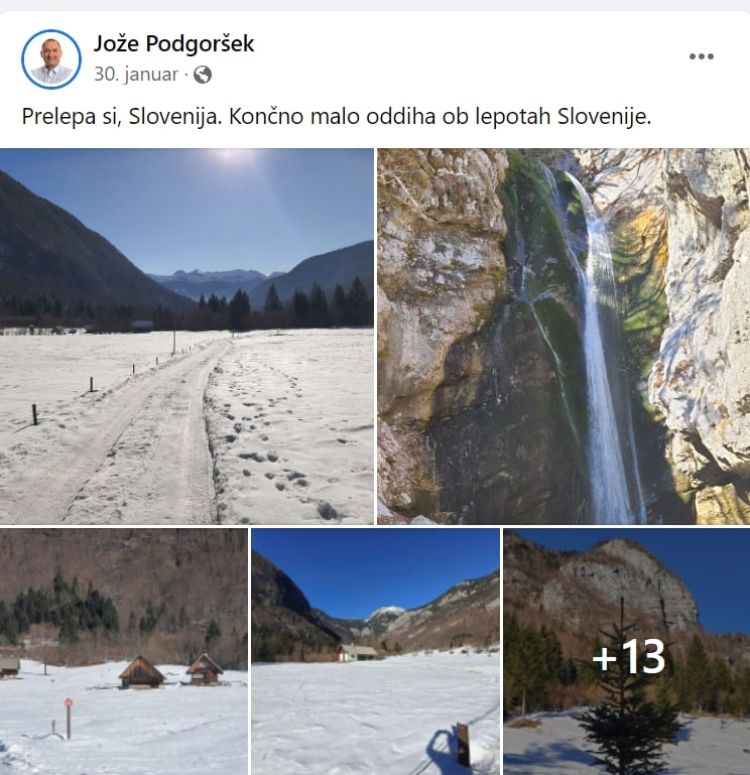Open the post's three-dot options menu
The image size is (750, 775).
(x=701, y=56)
